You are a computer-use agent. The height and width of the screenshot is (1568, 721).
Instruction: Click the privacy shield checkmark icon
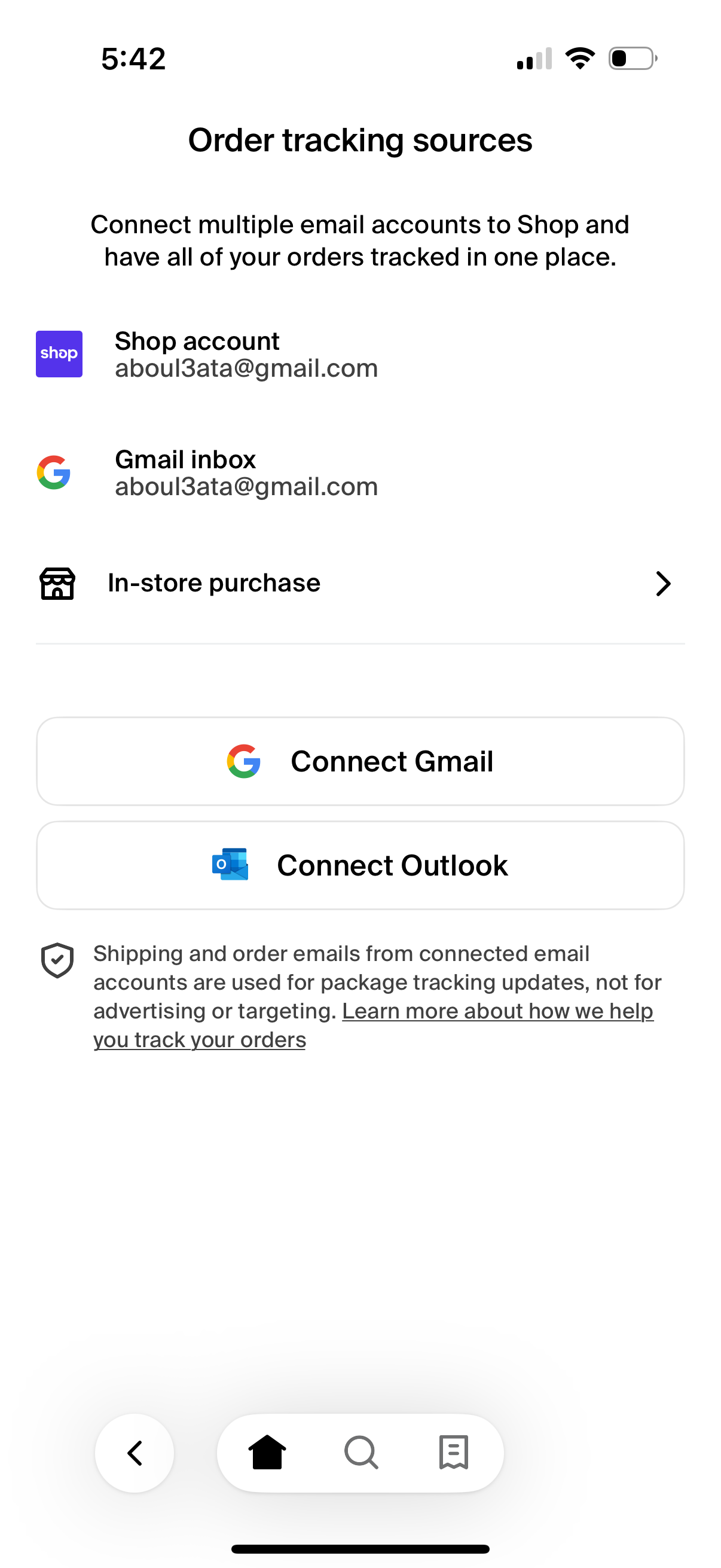pos(57,960)
